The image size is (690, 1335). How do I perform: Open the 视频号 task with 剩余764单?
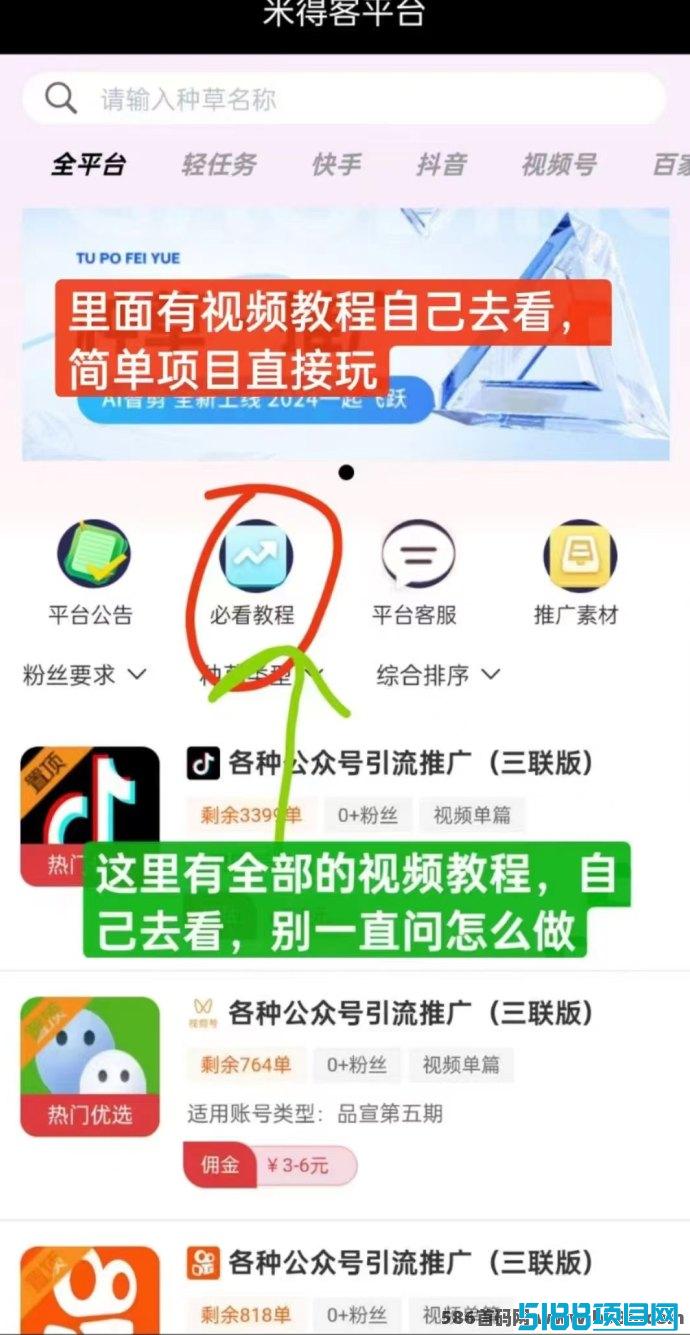tap(345, 1094)
